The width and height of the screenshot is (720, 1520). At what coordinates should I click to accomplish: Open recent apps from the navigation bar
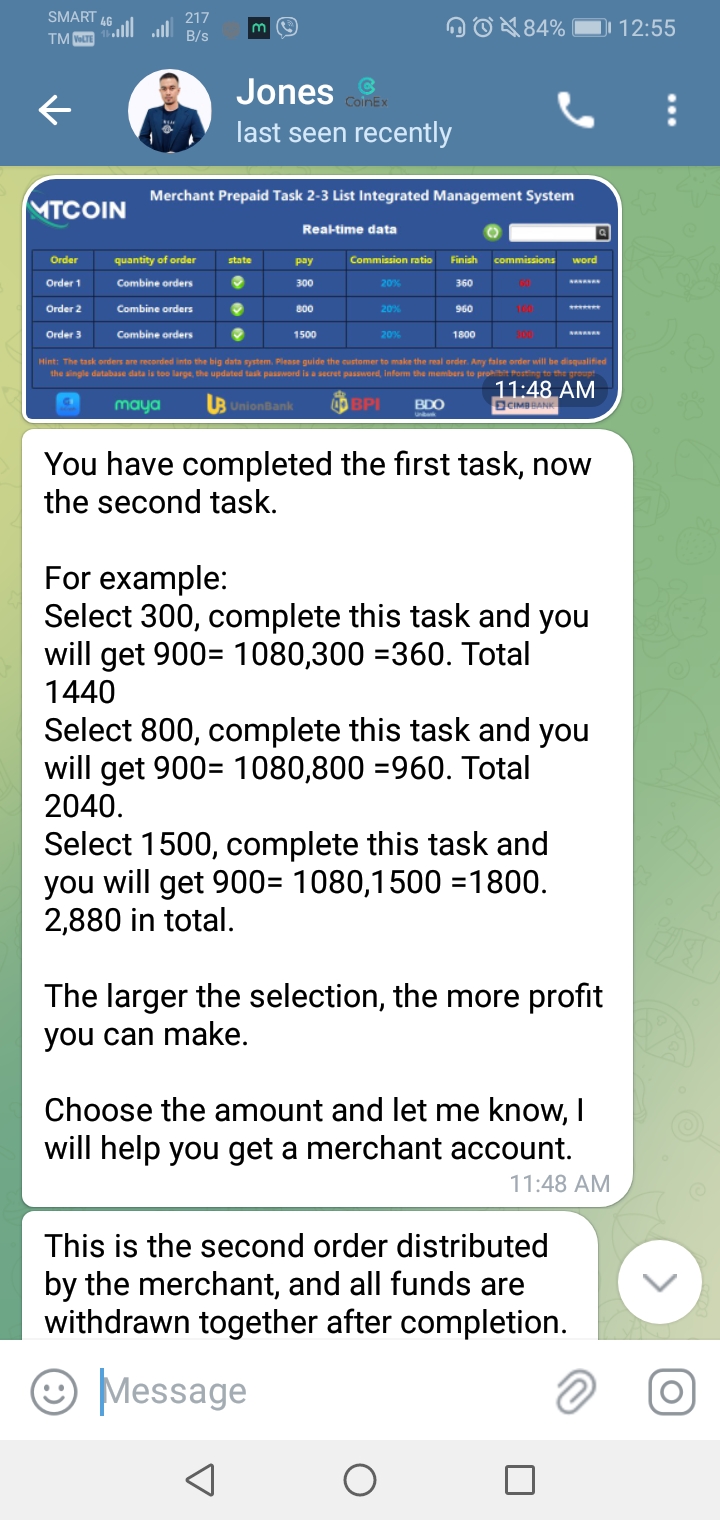click(x=519, y=1479)
